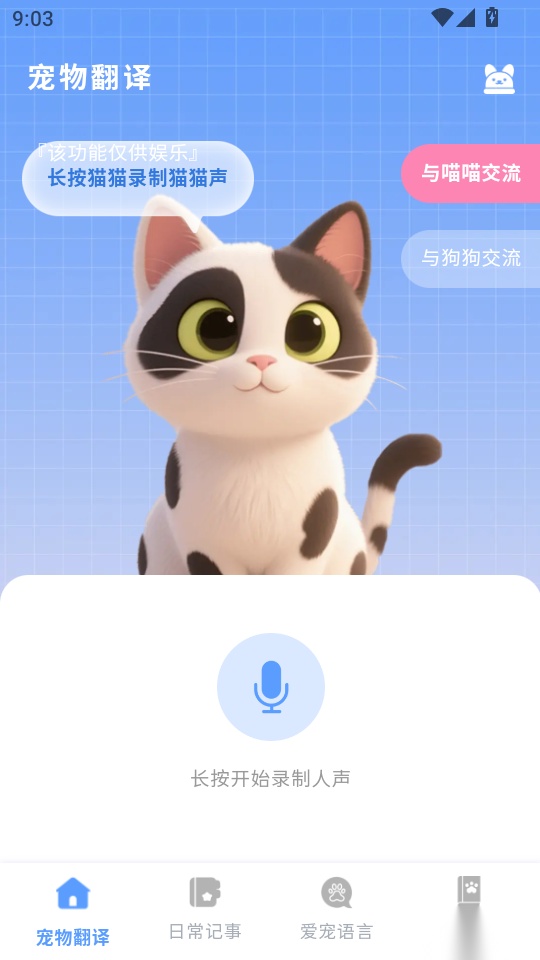Image resolution: width=540 pixels, height=960 pixels.
Task: Tap the microphone record button
Action: click(271, 686)
